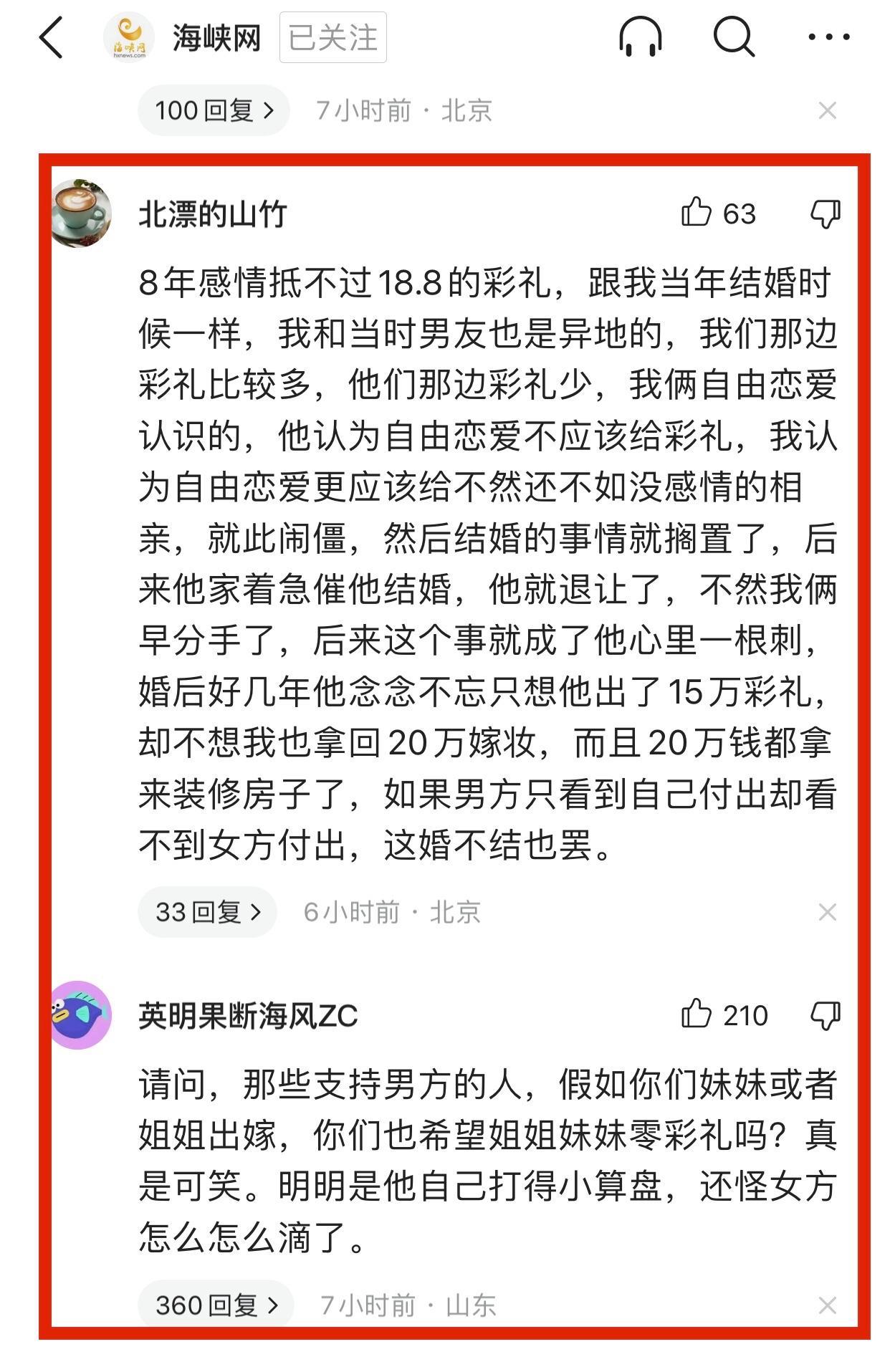This screenshot has width=890, height=1372.
Task: Tap the 已关注 follow button
Action: coord(332,38)
